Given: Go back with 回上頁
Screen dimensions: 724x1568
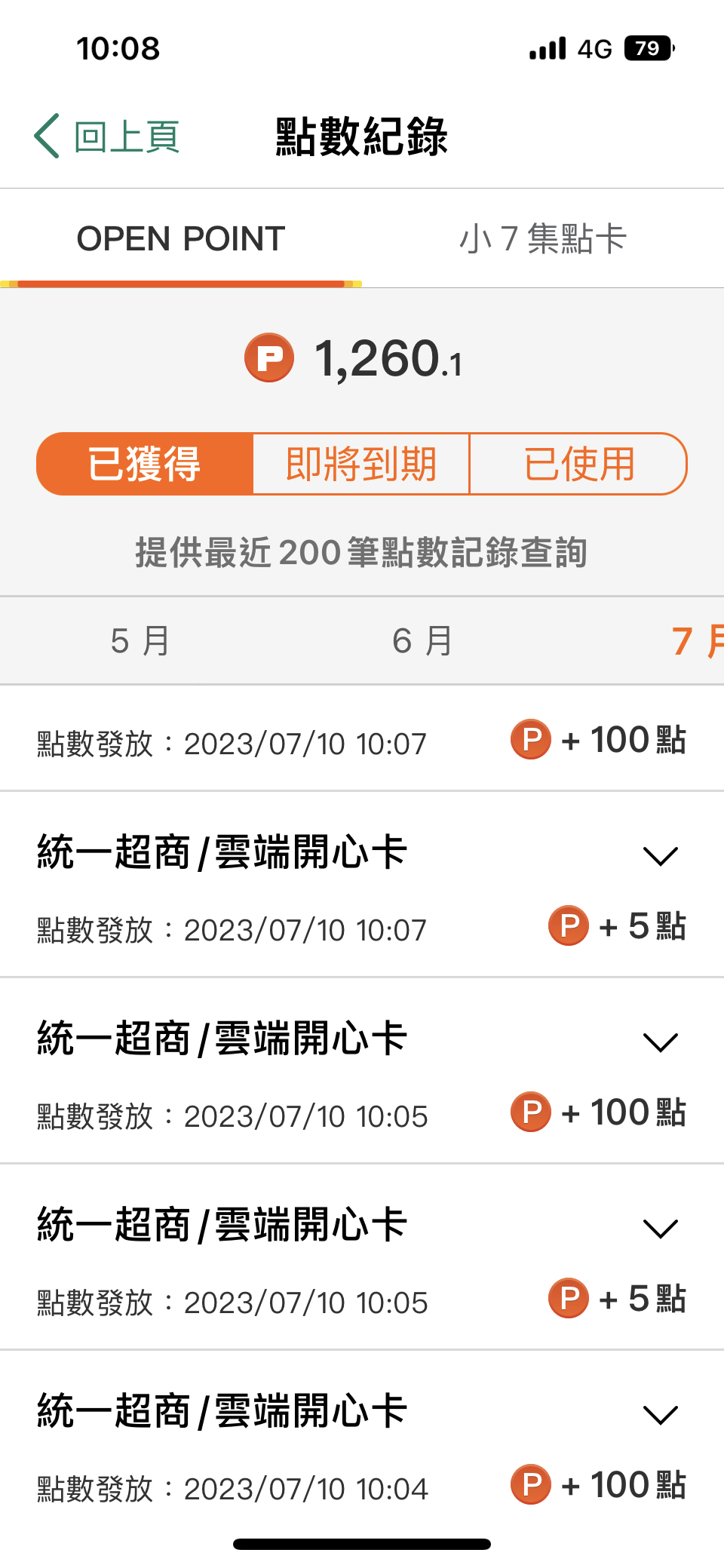Looking at the screenshot, I should 106,137.
